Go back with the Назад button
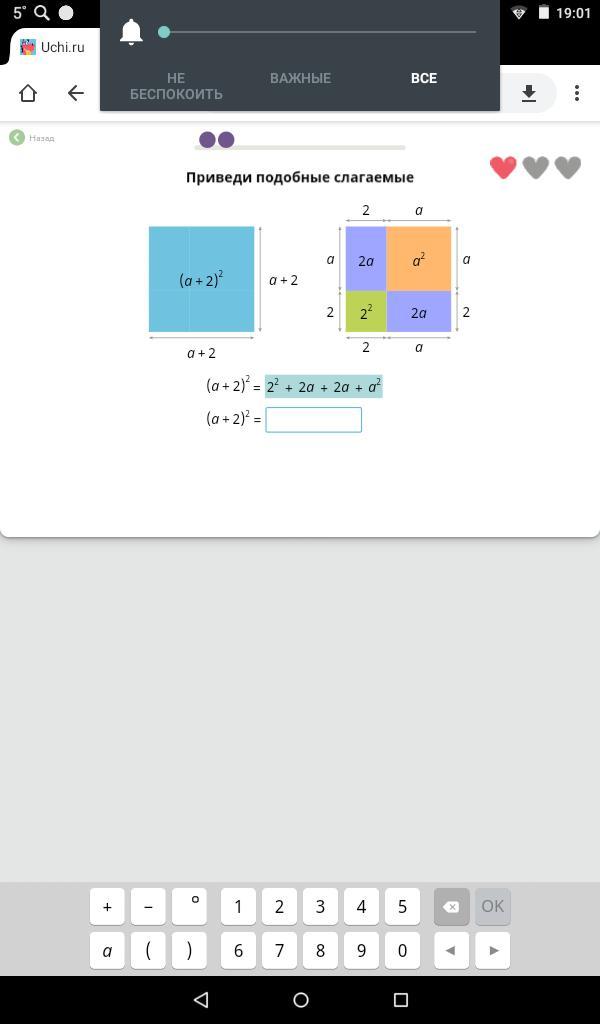Viewport: 600px width, 1024px height. [32, 138]
